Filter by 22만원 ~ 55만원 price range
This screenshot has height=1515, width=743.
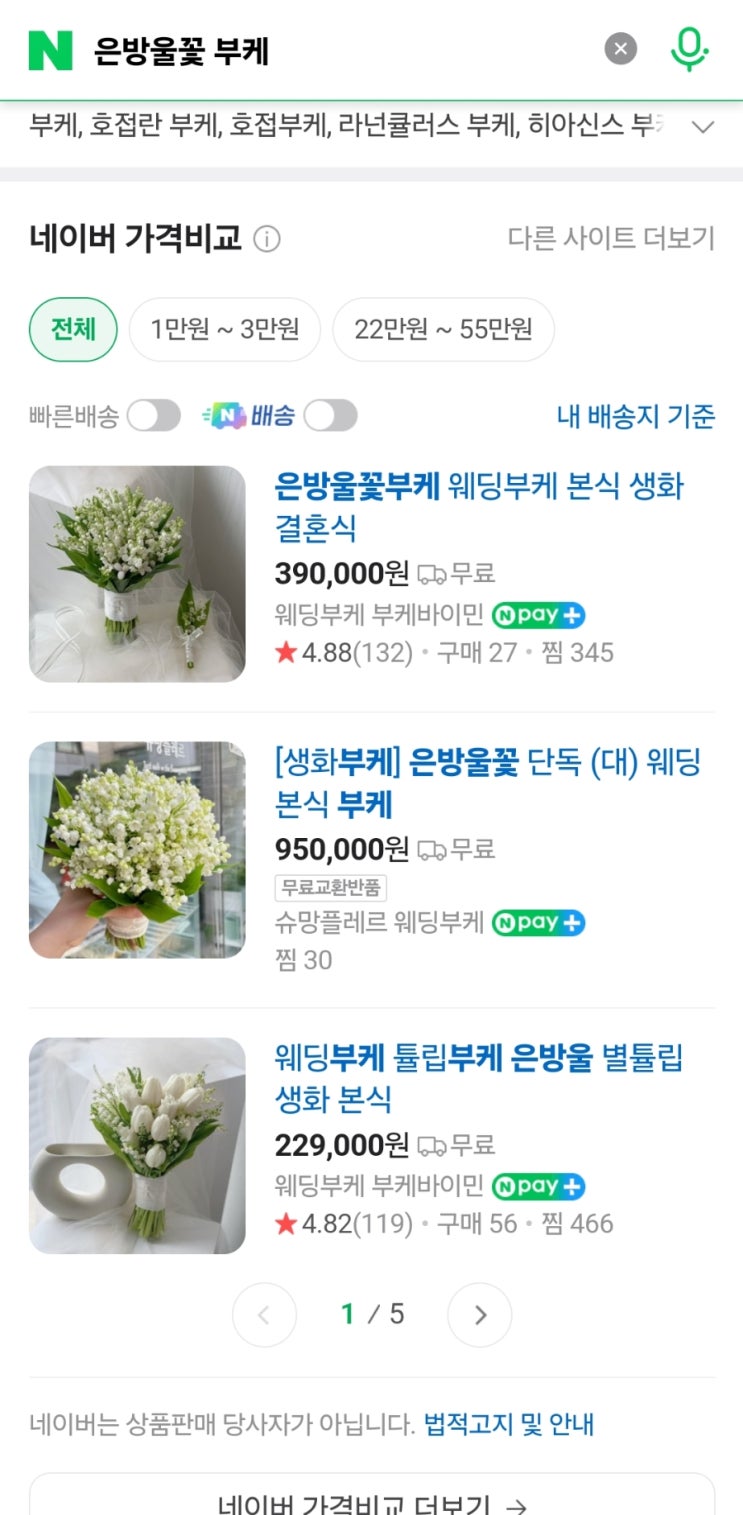(443, 329)
